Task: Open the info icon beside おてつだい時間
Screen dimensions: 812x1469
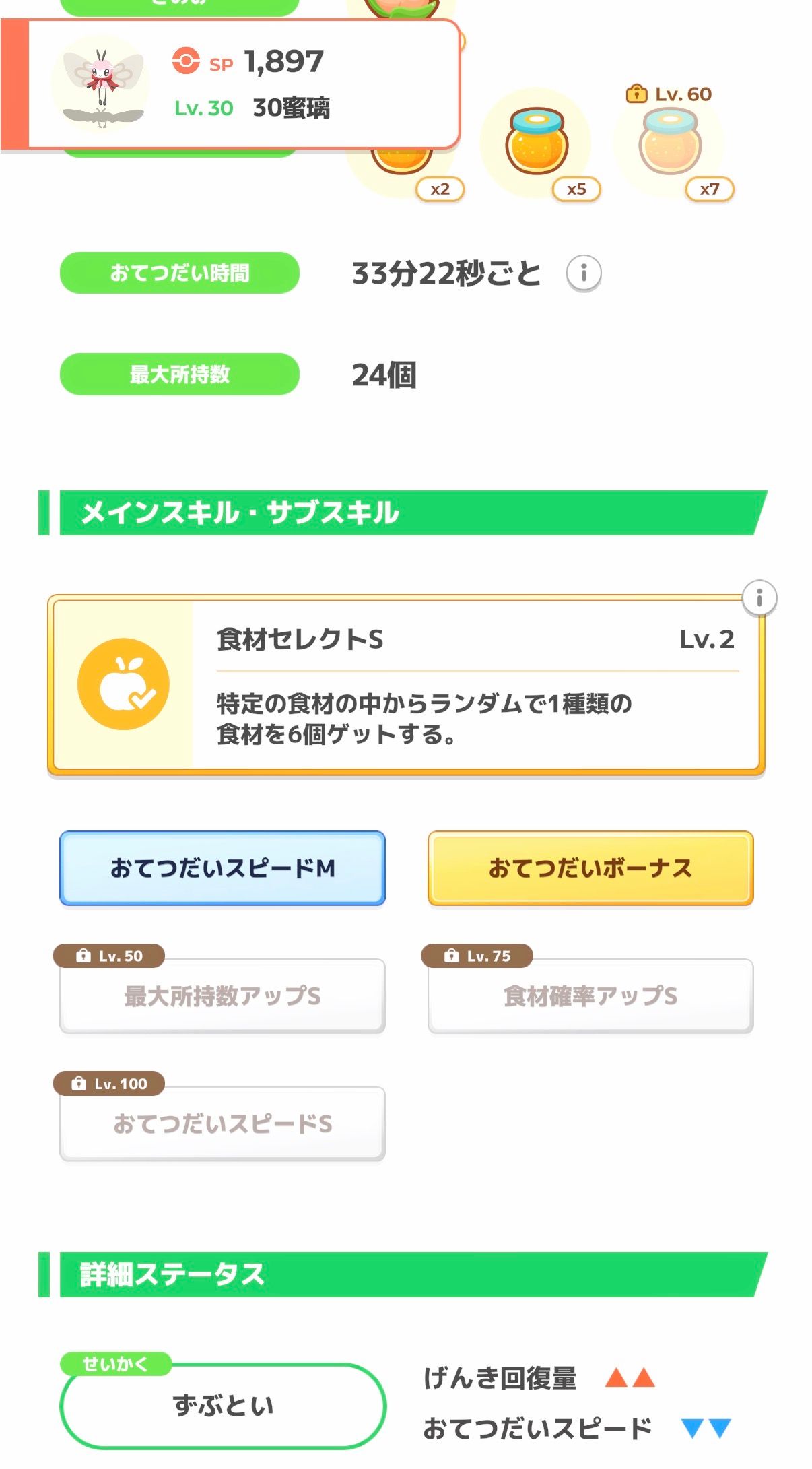Action: tap(583, 273)
